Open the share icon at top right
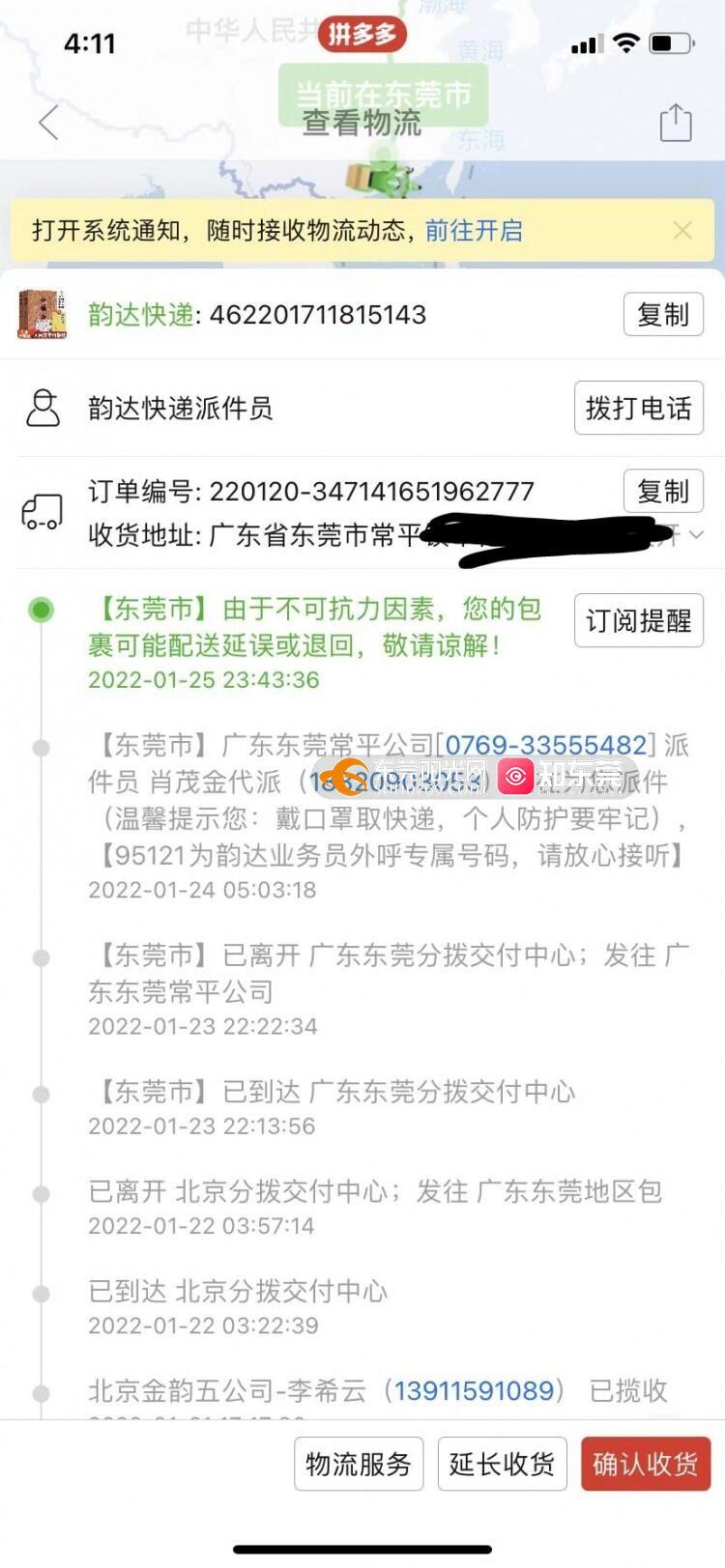 tap(675, 123)
